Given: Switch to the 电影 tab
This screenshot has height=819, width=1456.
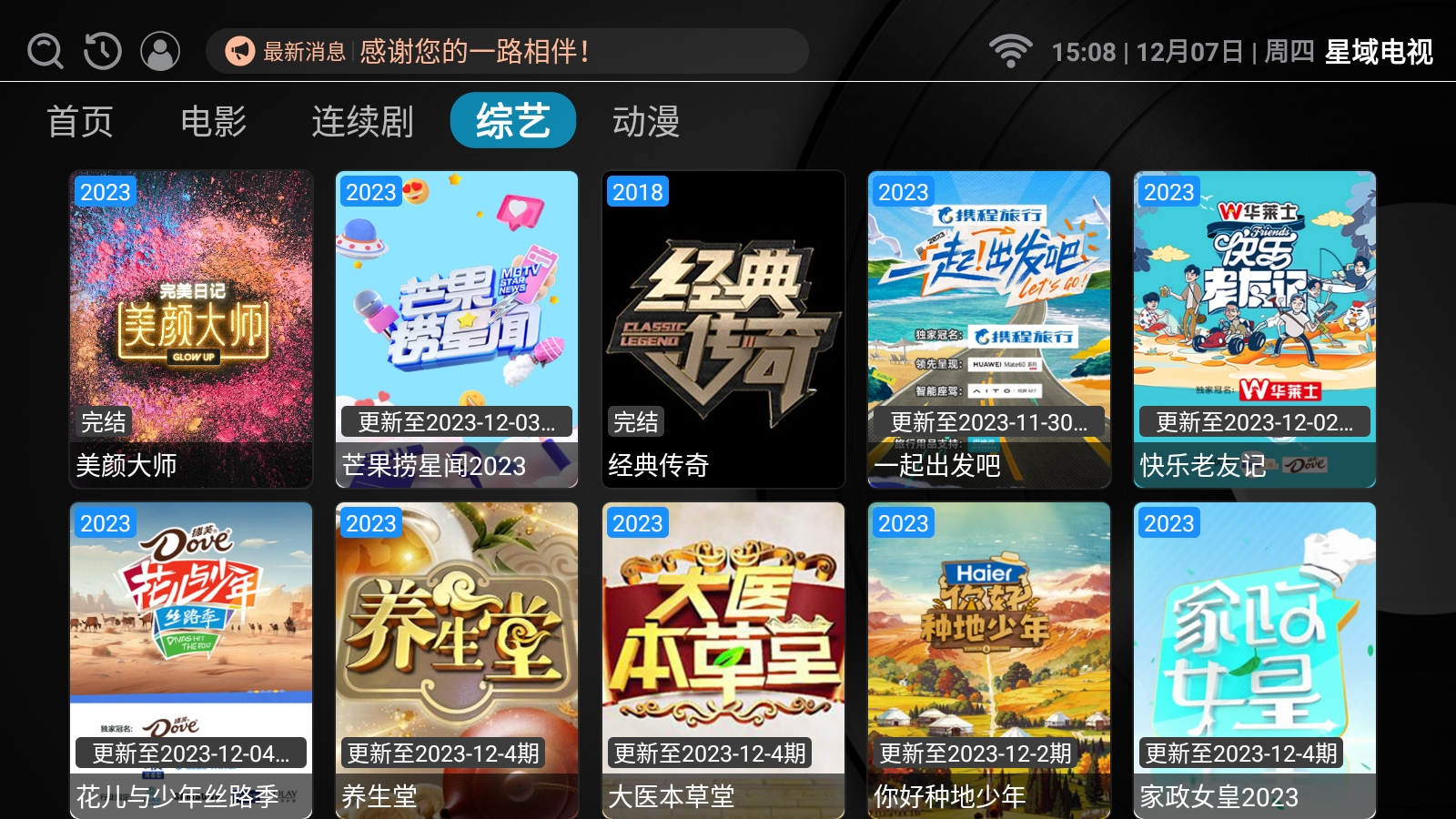Looking at the screenshot, I should [214, 121].
